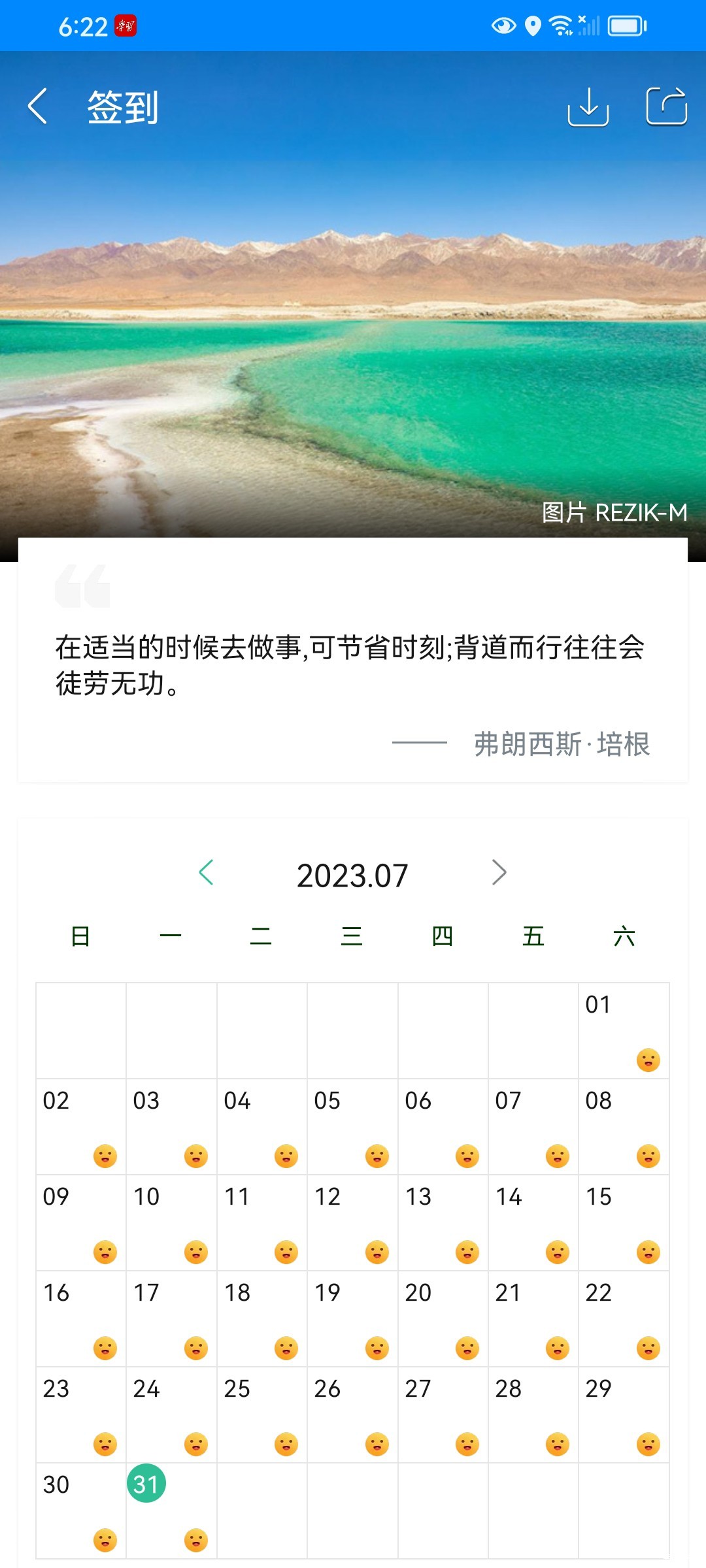Download the daily check-in image
This screenshot has height=1568, width=706.
(x=588, y=106)
